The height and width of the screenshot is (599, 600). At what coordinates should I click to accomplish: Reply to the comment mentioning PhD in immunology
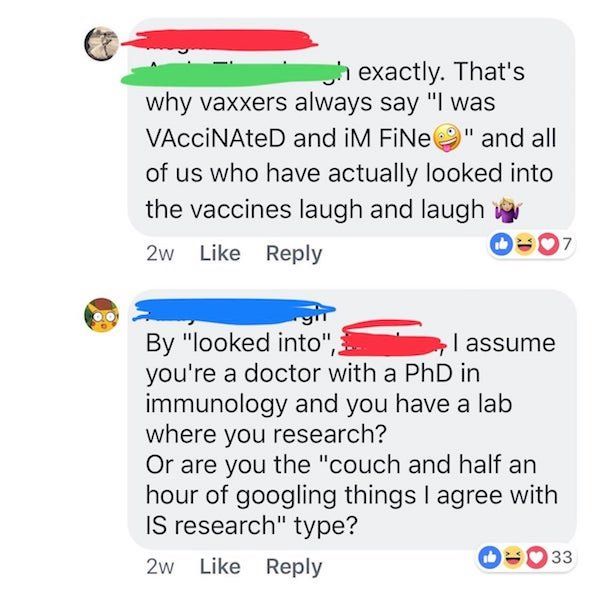[x=293, y=566]
